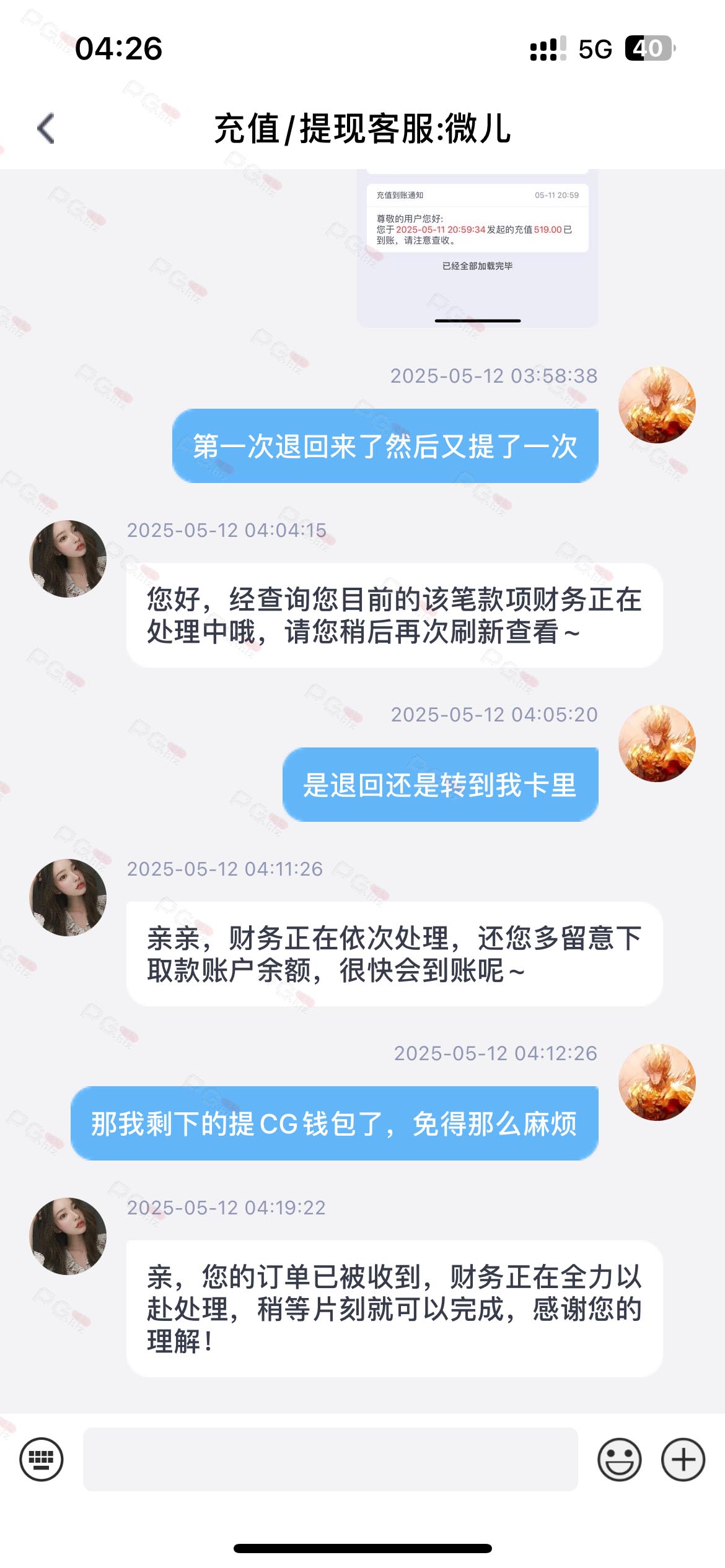View the sent recharge notification screenshot
Screen dimensions: 725x1568
click(477, 248)
